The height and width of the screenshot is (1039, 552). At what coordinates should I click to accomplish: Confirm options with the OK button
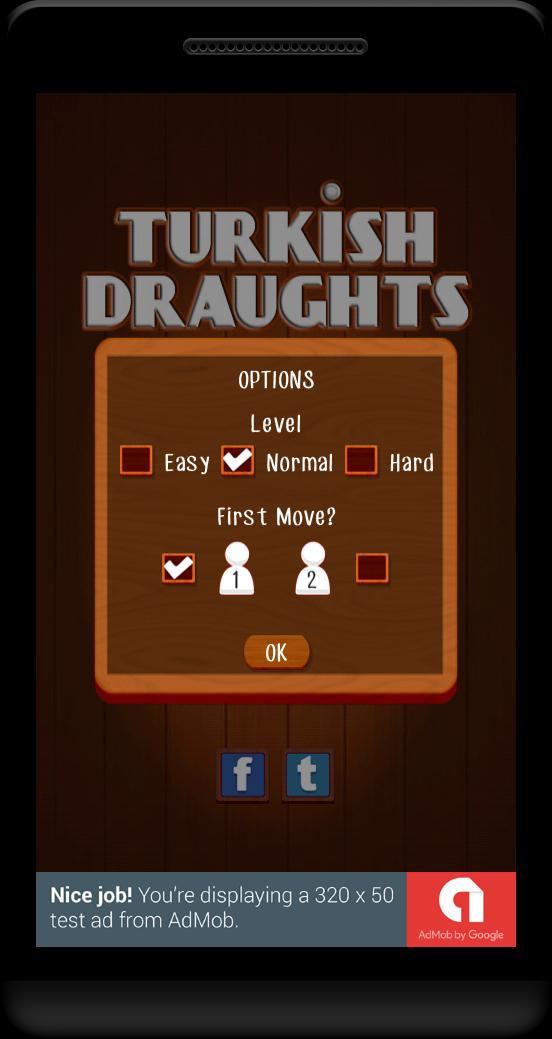point(276,652)
